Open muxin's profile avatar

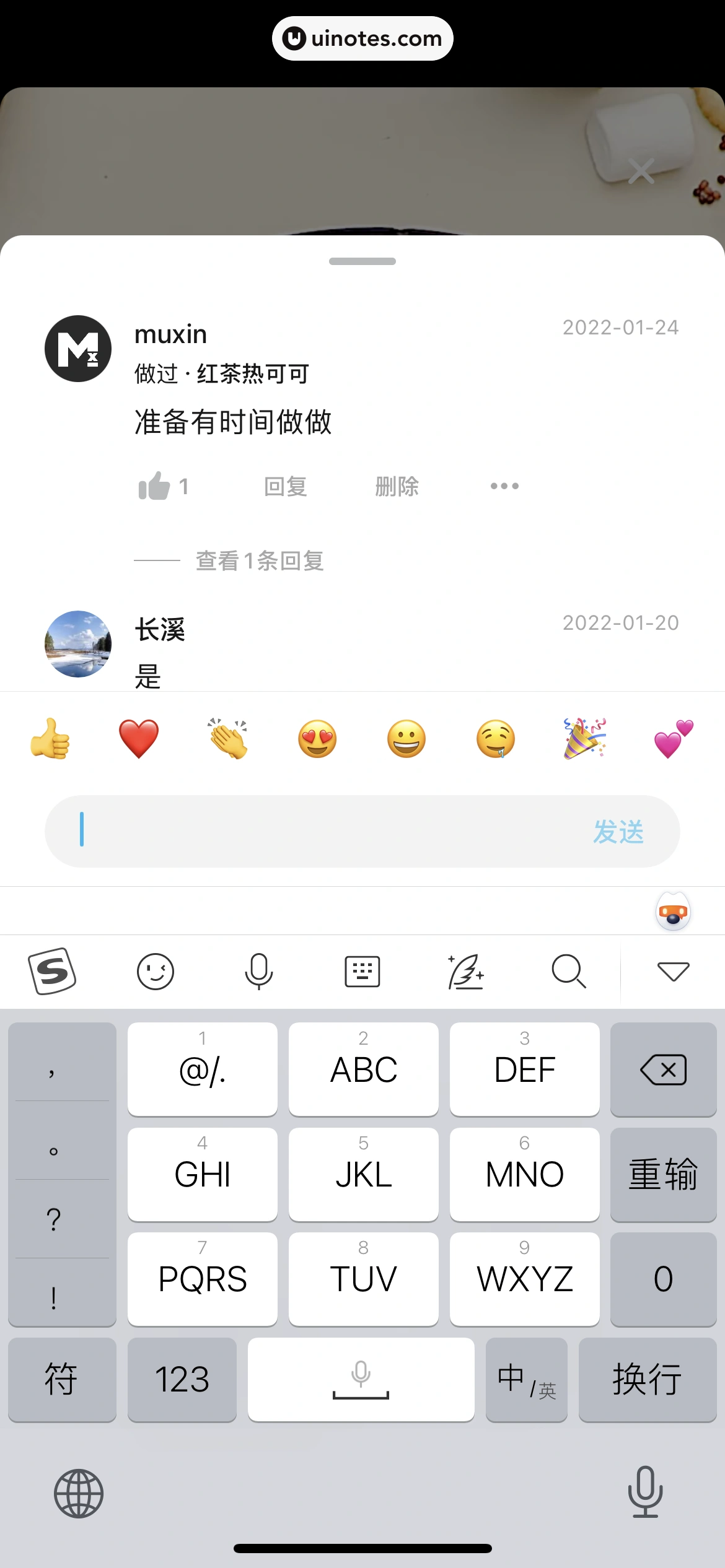78,349
